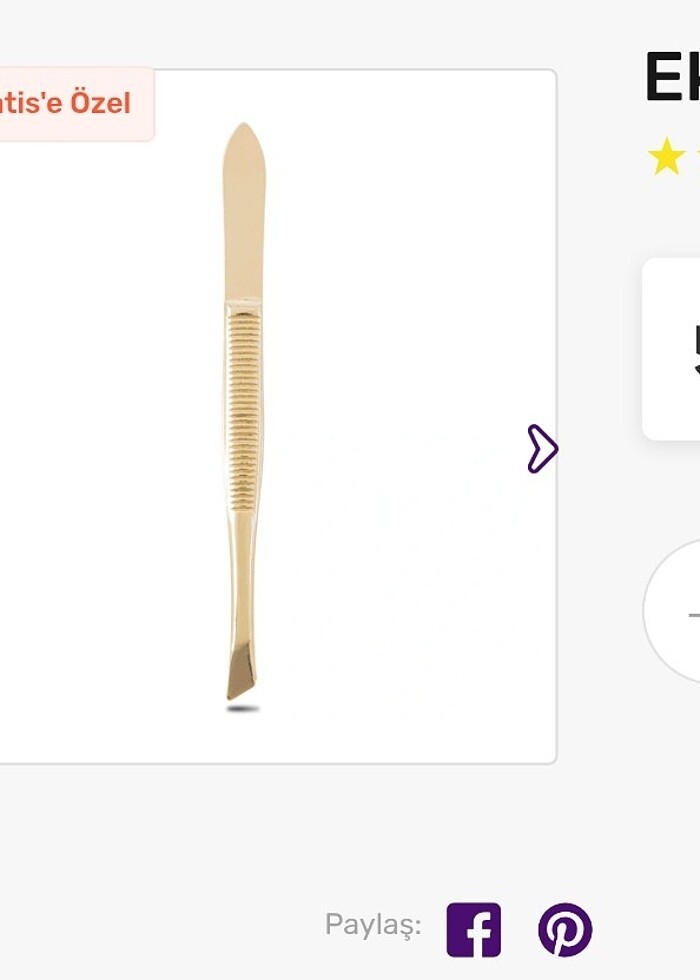Share this product on Pinterest

pyautogui.click(x=565, y=929)
